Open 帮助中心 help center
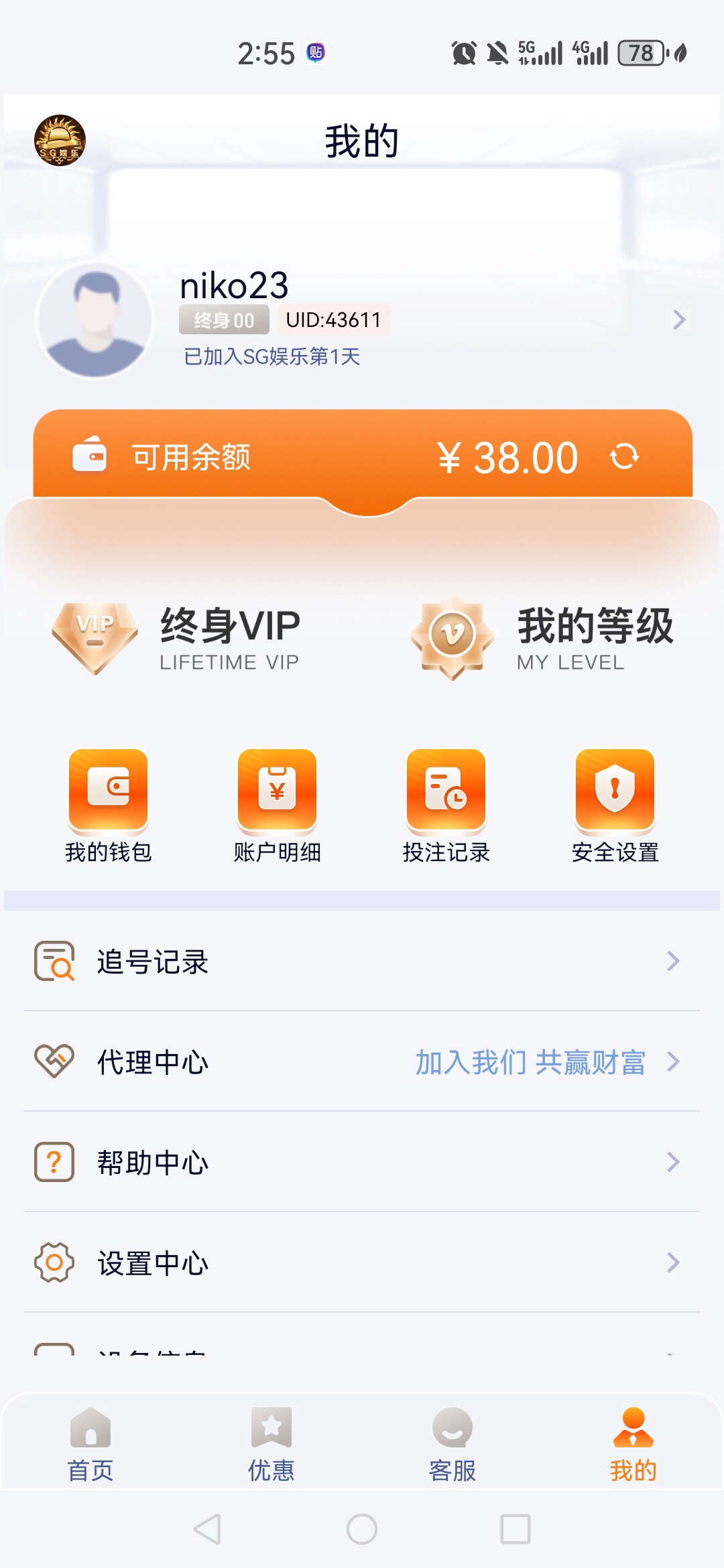The width and height of the screenshot is (724, 1568). point(362,1162)
